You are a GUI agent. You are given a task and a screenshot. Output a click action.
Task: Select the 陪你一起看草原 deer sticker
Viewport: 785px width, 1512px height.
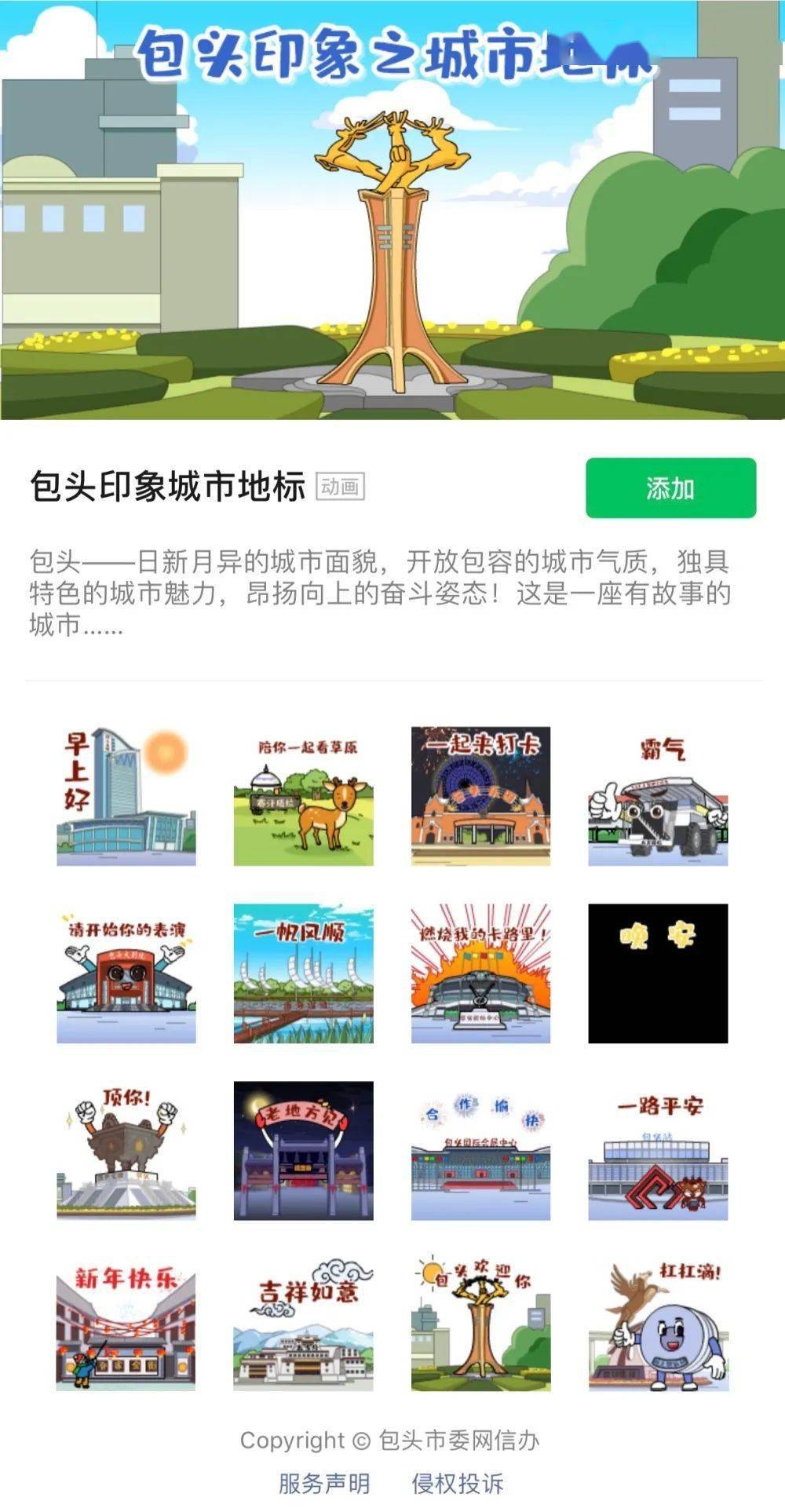[302, 794]
